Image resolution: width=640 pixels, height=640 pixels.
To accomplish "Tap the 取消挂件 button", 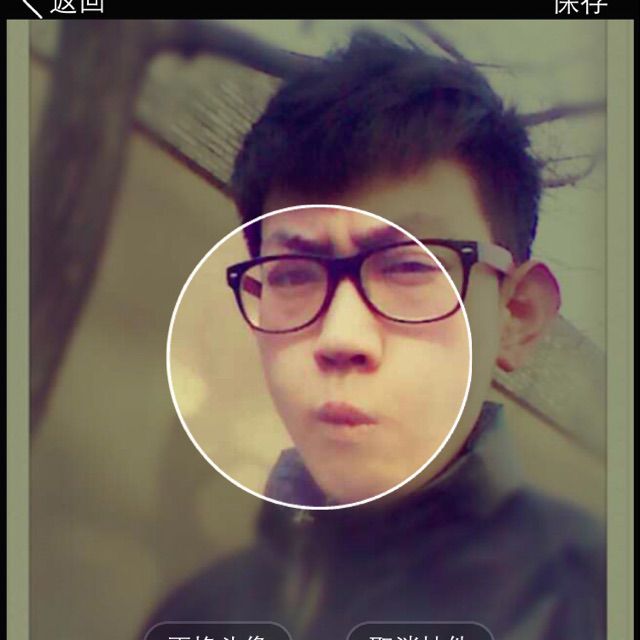I will pos(419,632).
